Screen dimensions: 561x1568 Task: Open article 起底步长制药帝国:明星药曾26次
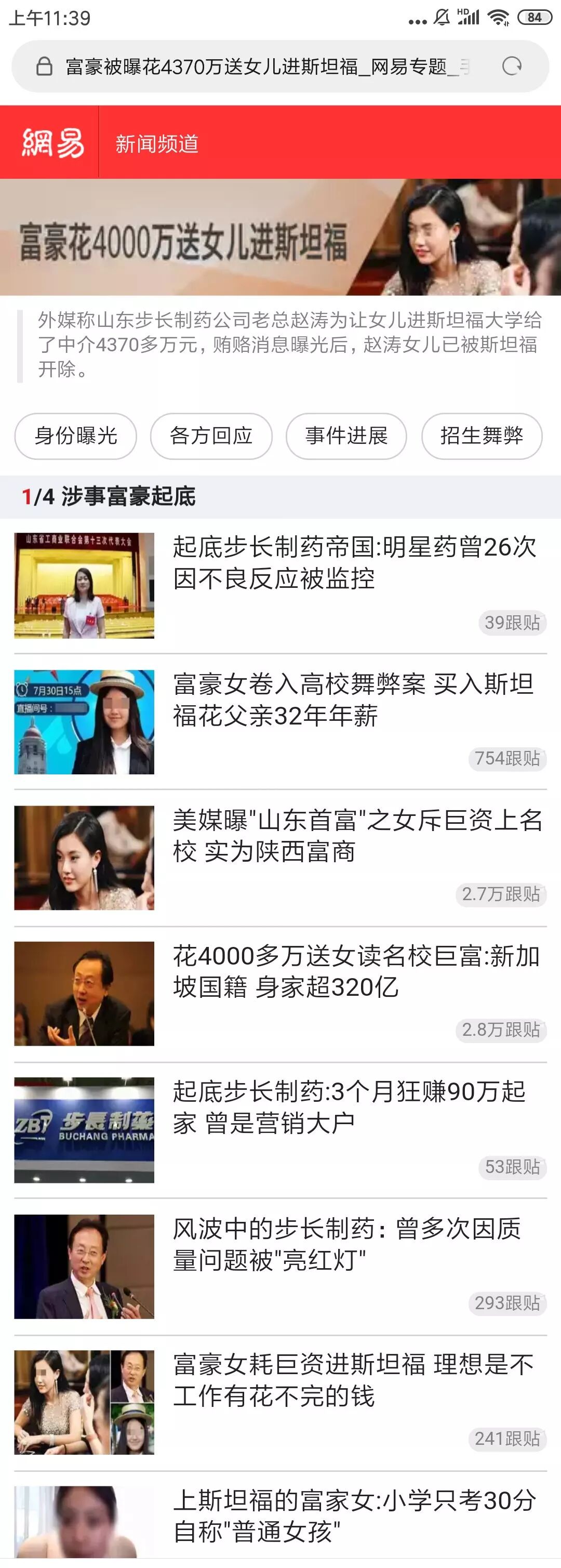pyautogui.click(x=354, y=562)
